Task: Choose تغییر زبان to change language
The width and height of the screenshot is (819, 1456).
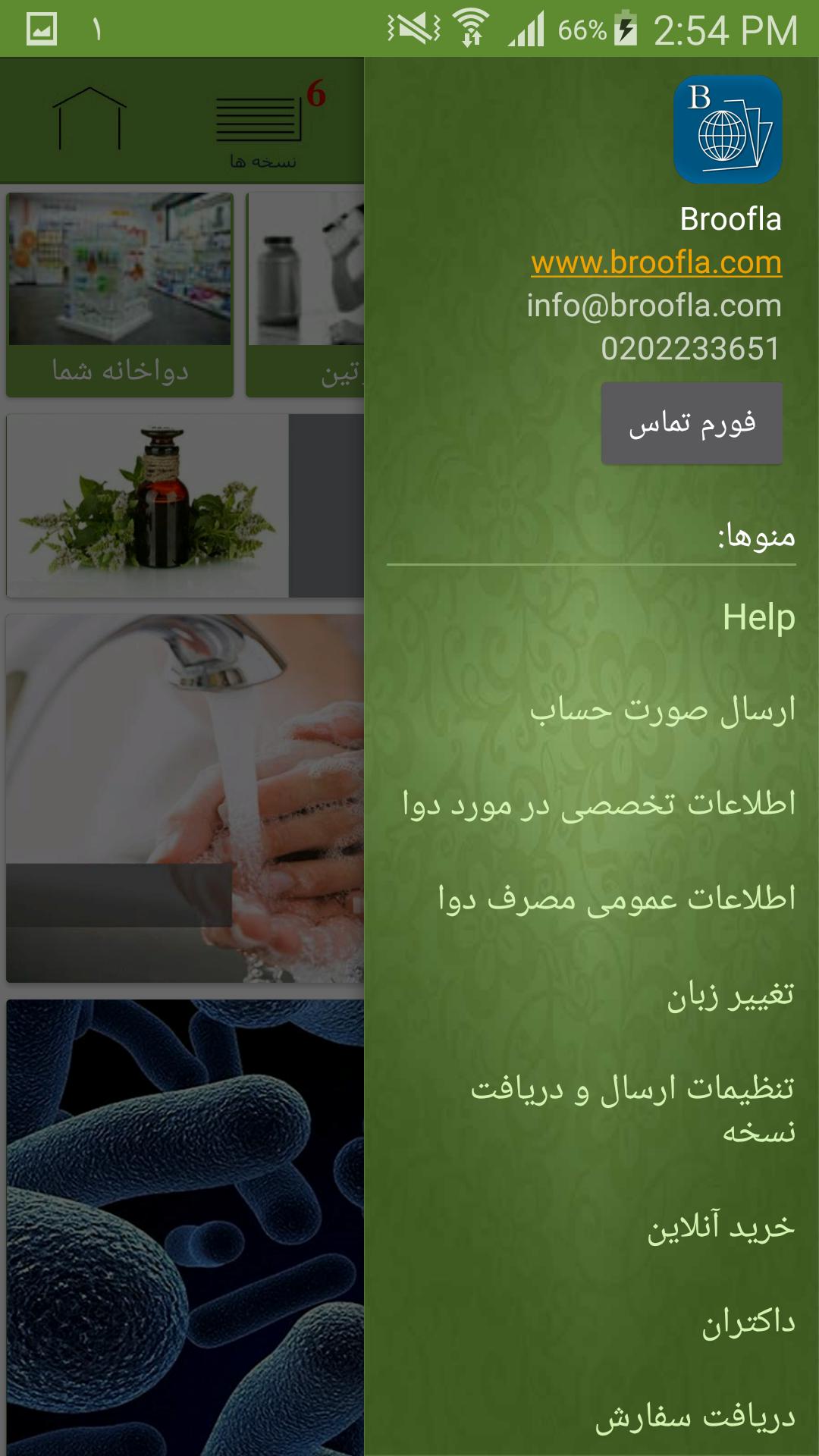Action: pos(730,994)
